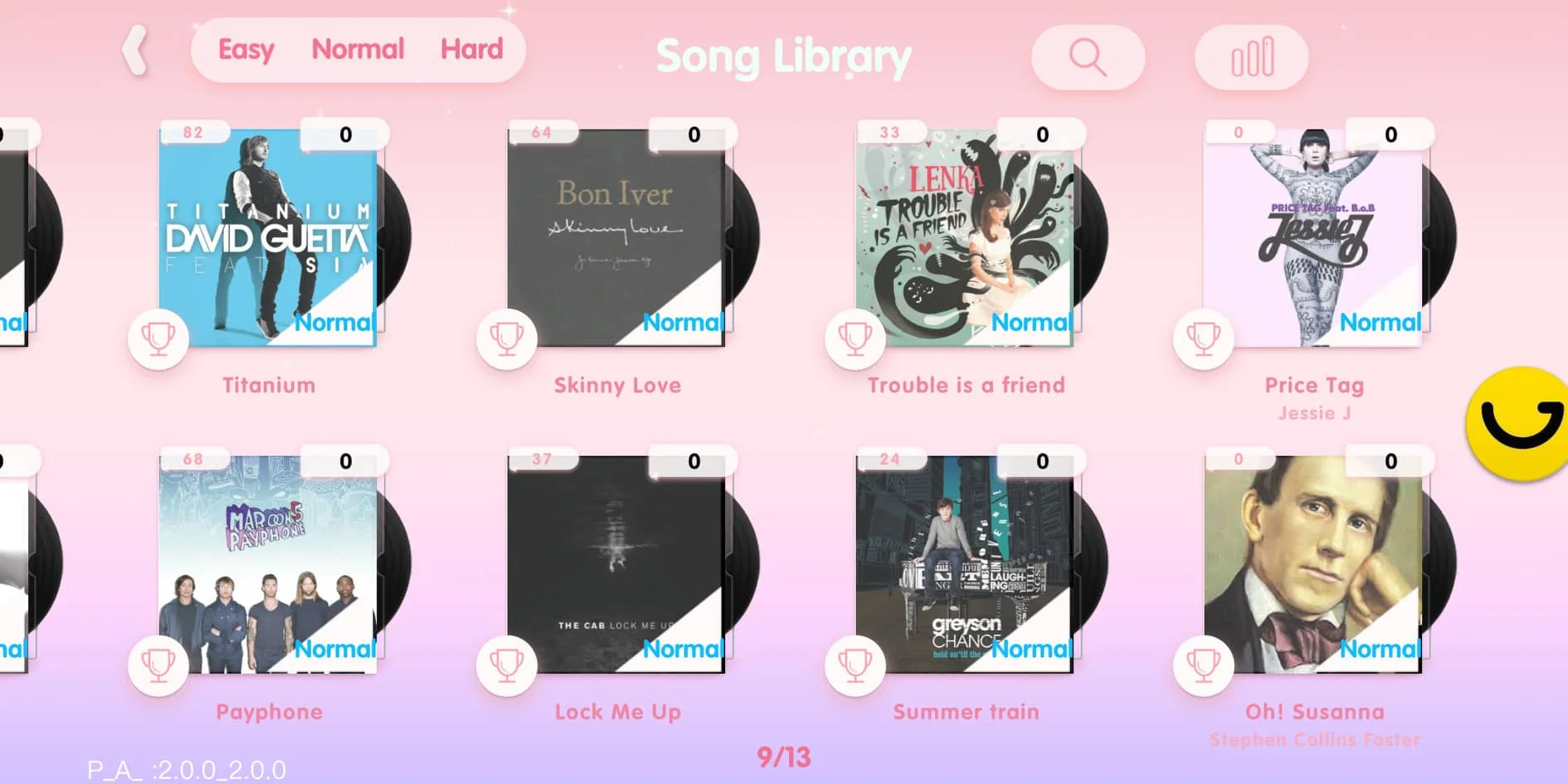Select the Normal difficulty tab
Screen dimensions: 1568x784
358,50
